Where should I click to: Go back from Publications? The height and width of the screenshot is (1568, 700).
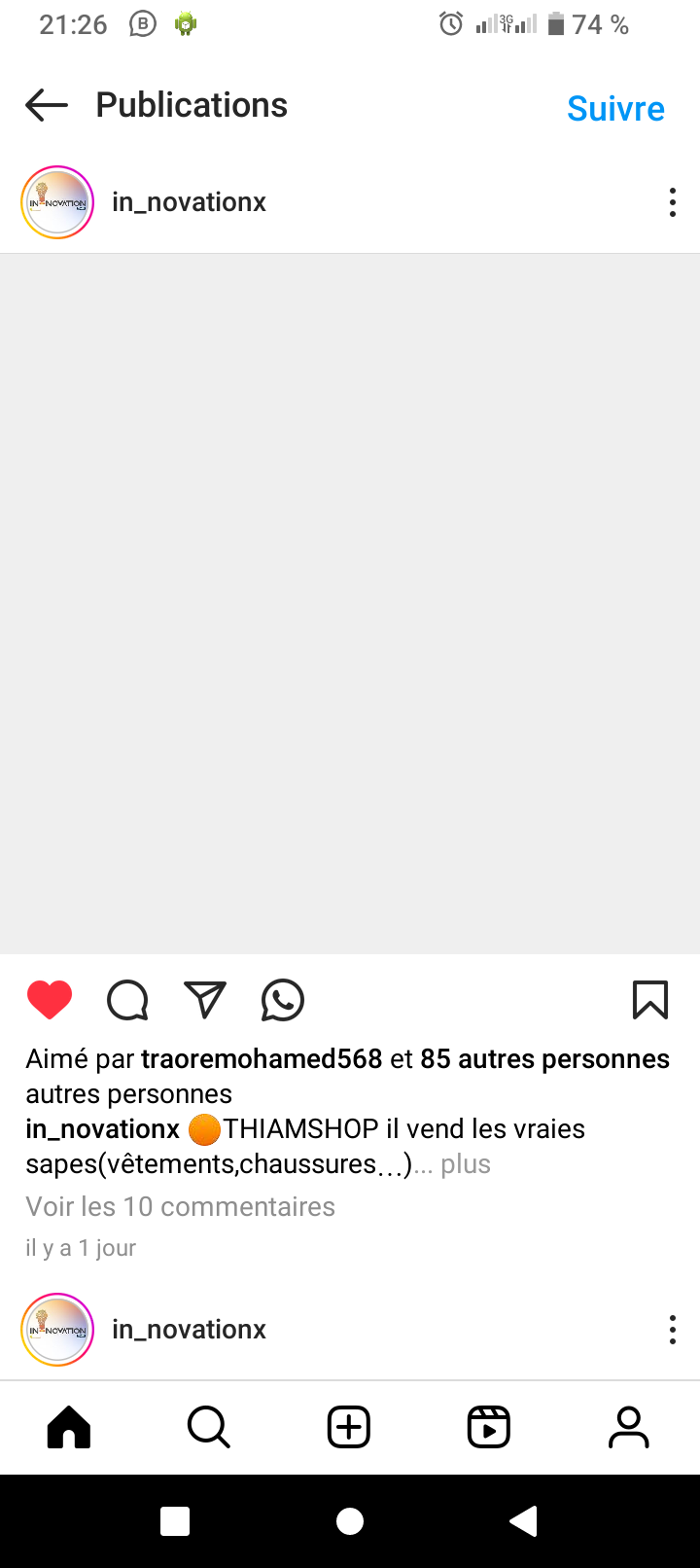(47, 105)
